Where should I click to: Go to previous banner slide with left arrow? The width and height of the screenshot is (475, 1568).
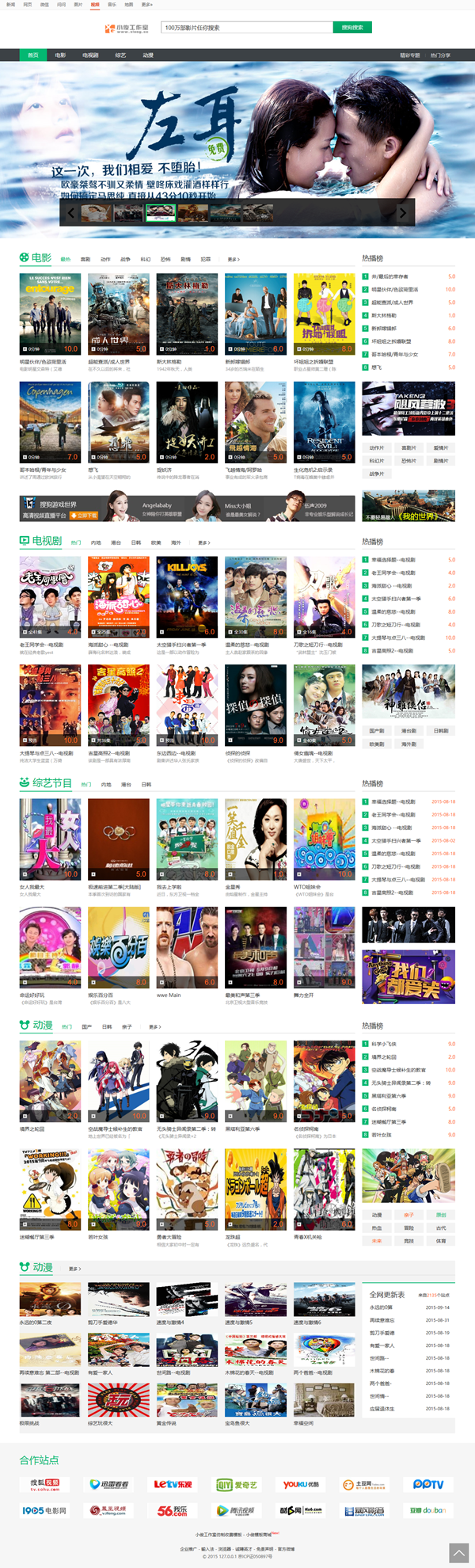click(x=71, y=212)
